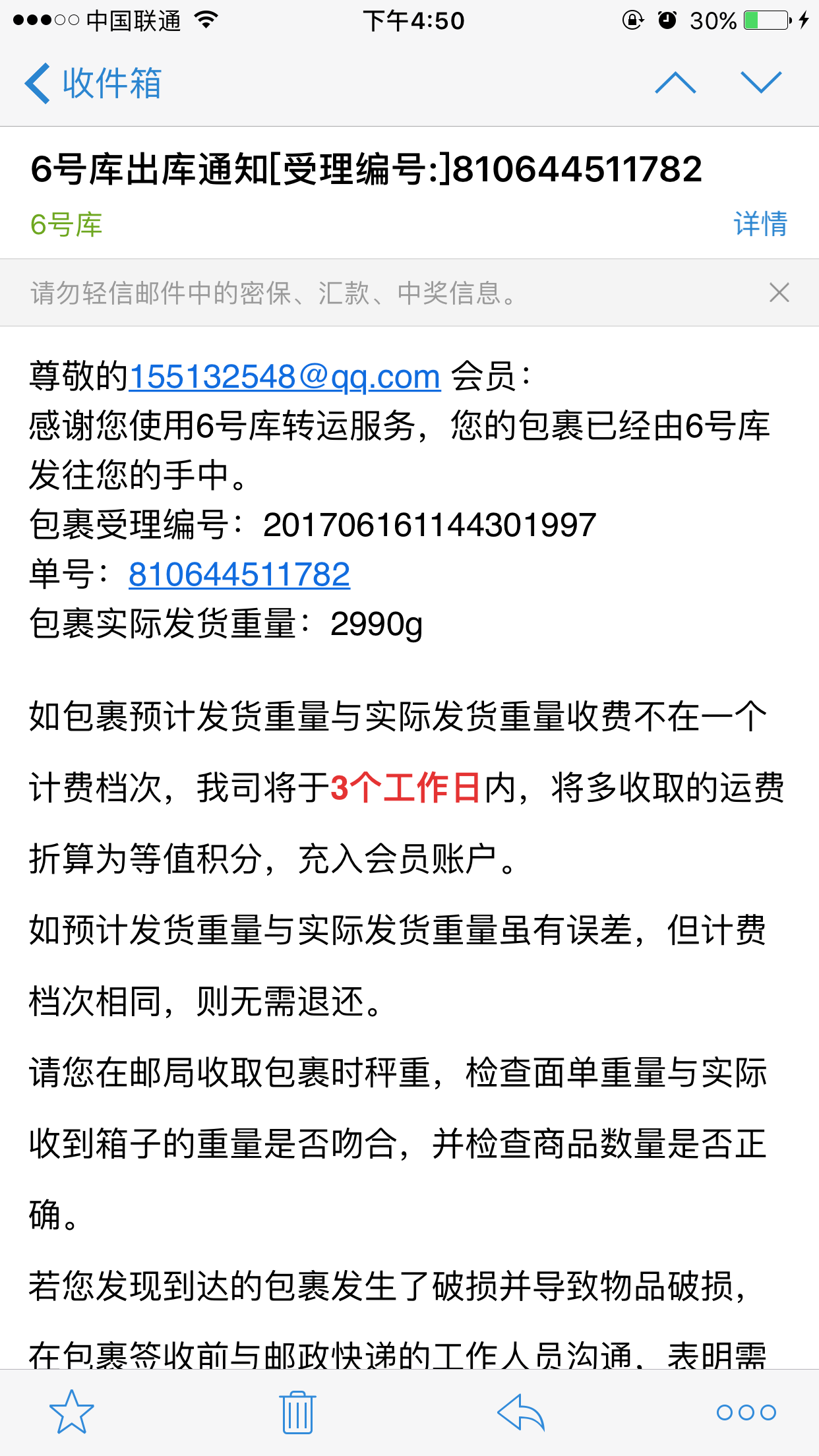Star this email
The height and width of the screenshot is (1456, 819).
72,1412
